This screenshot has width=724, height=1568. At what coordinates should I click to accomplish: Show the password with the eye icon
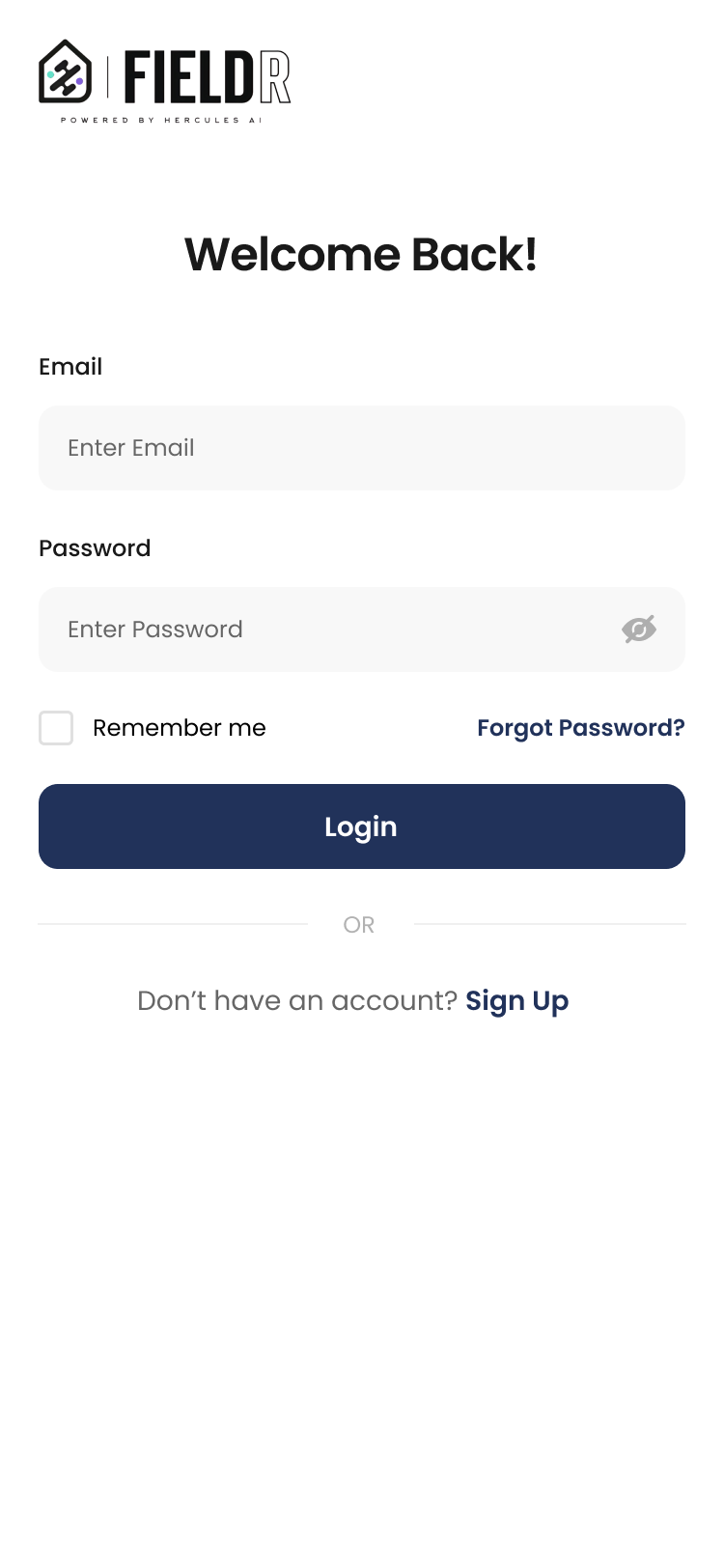click(638, 630)
